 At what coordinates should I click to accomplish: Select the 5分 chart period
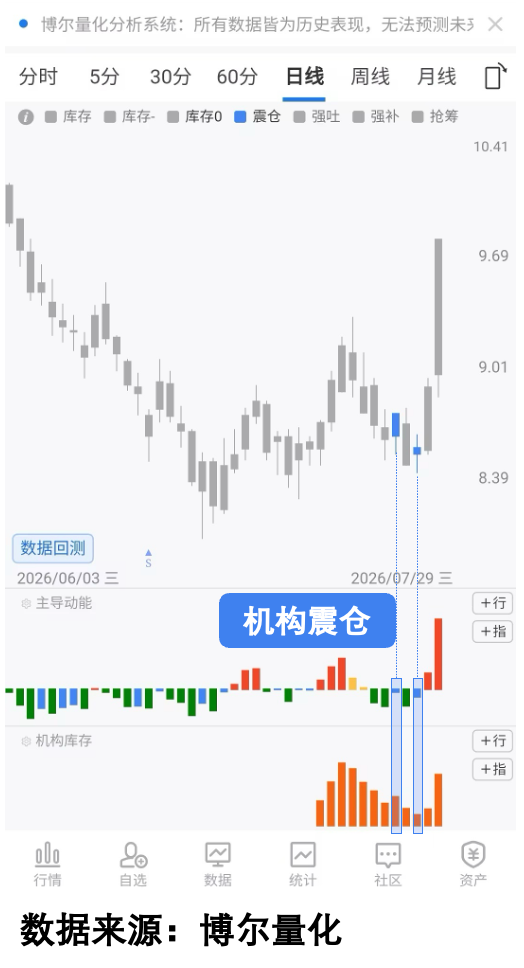click(104, 77)
